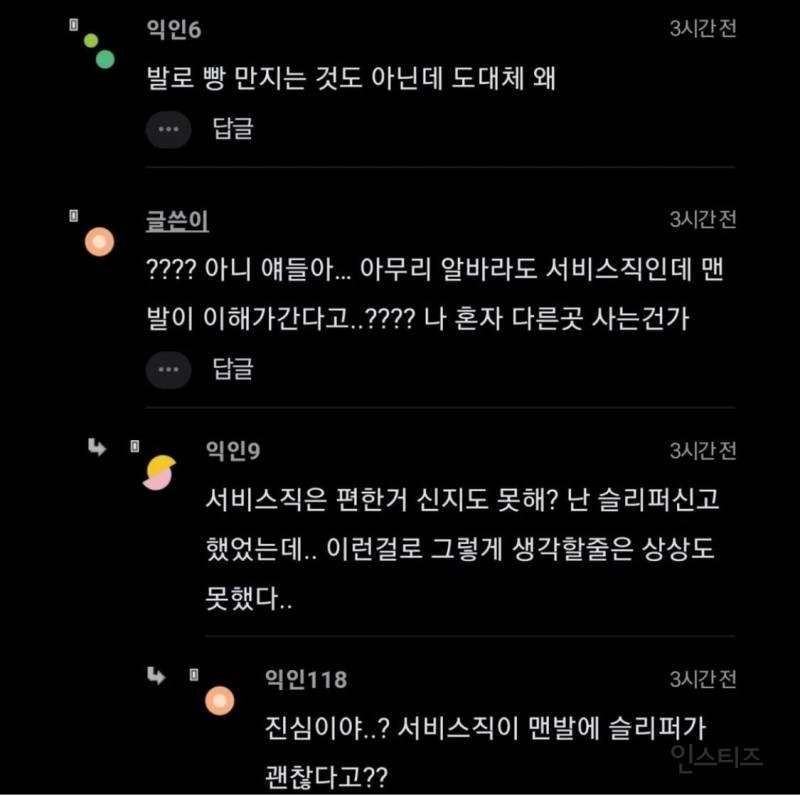This screenshot has width=800, height=796.
Task: Open the underlined 글쓴이 author link
Action: click(177, 221)
